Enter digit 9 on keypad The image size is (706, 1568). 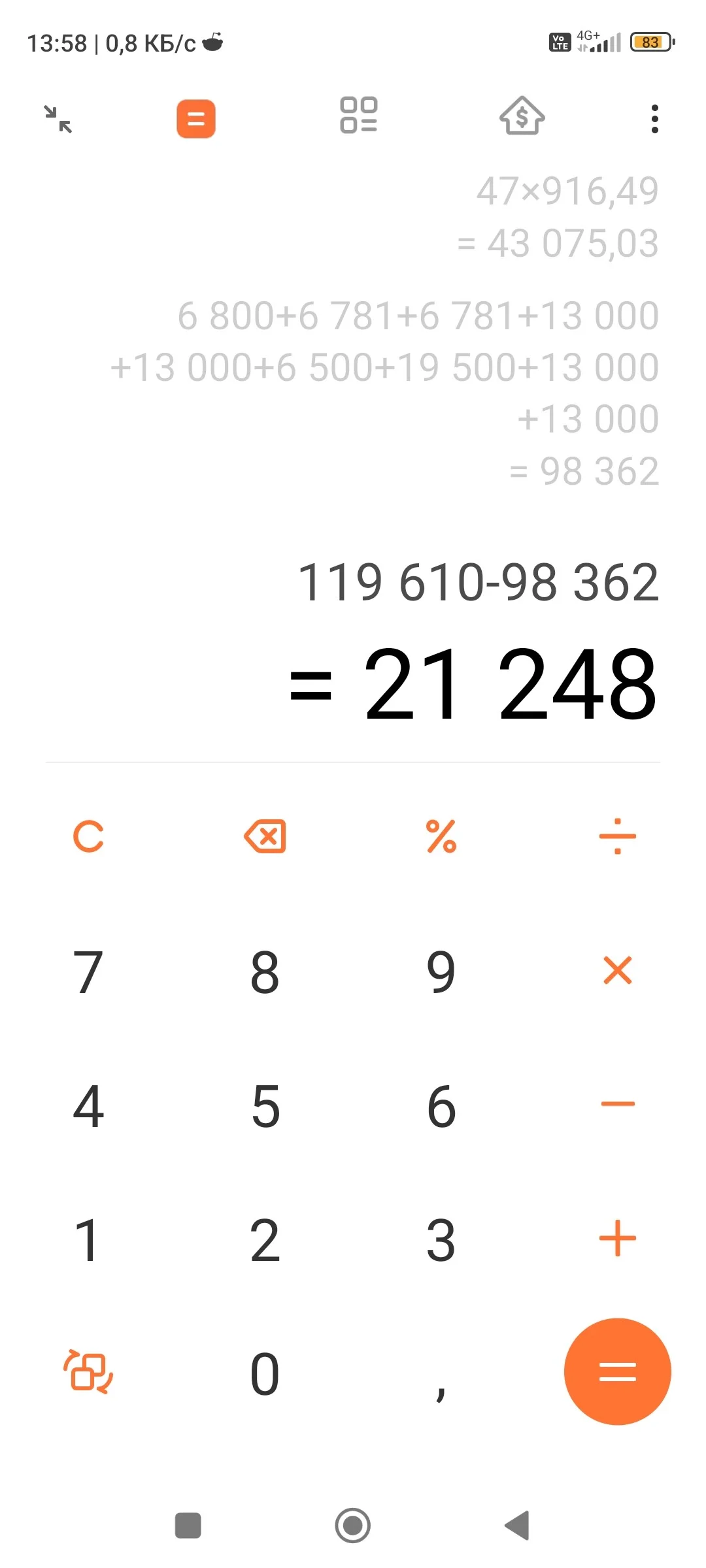[x=441, y=972]
